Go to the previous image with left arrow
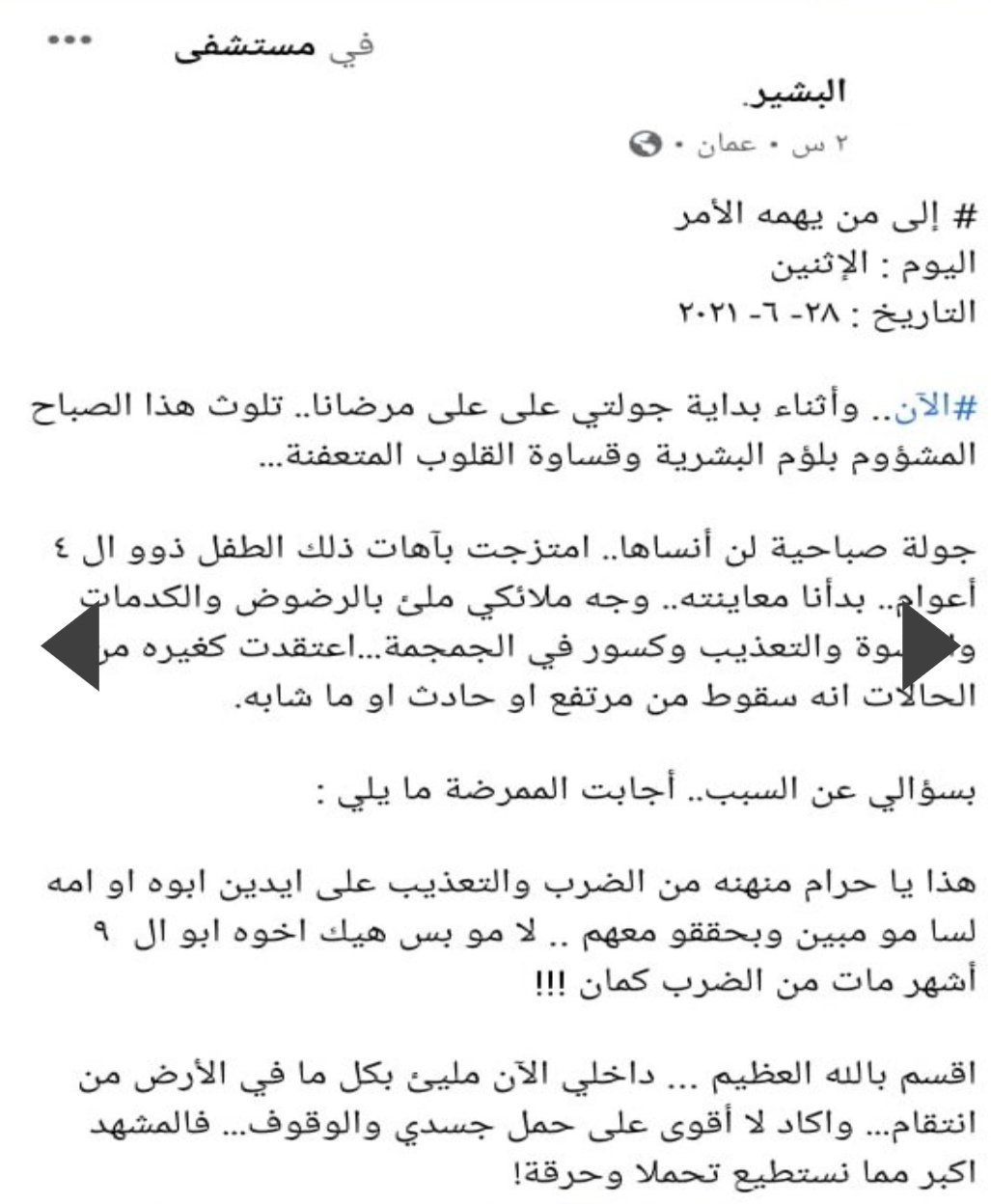Viewport: 991px width, 1204px height. 72,647
